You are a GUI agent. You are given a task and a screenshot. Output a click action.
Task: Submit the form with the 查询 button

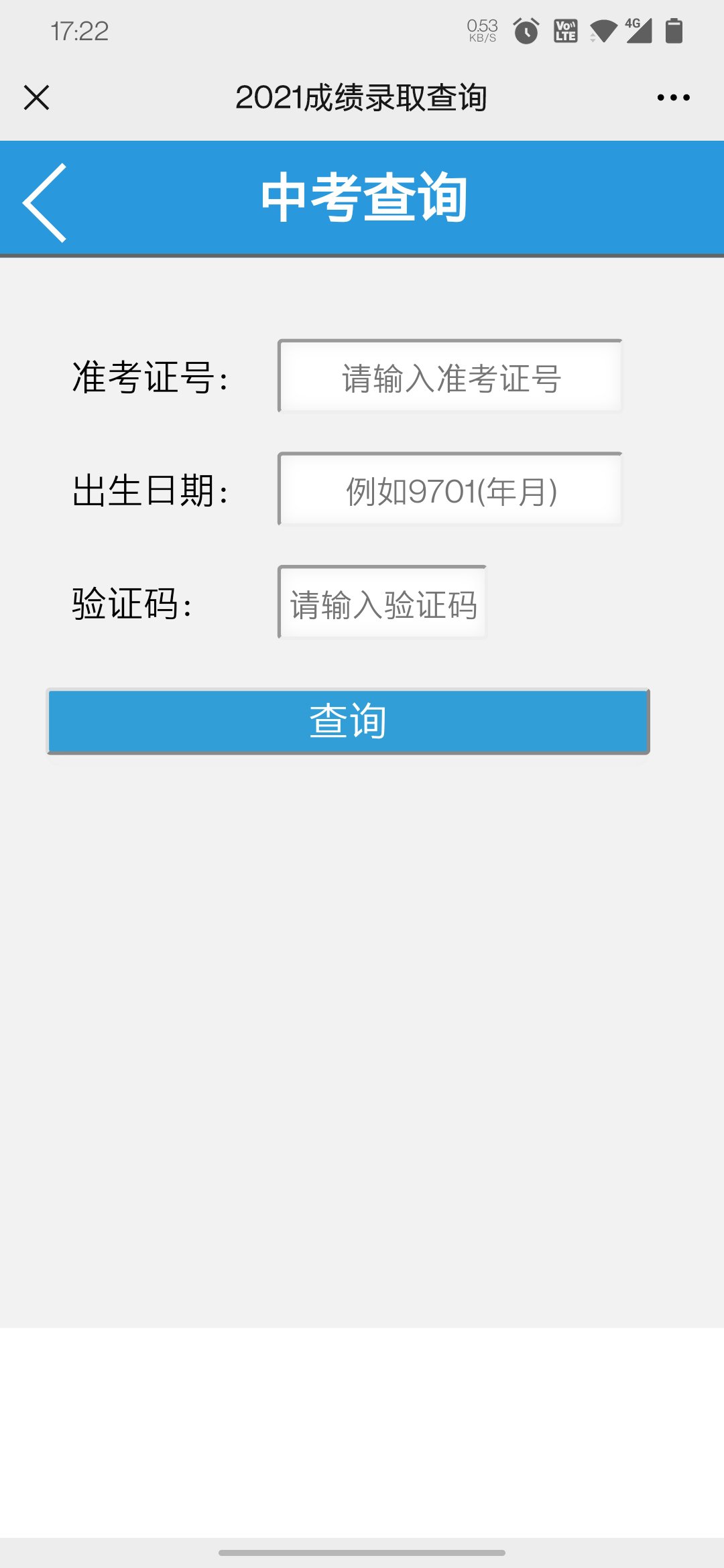click(x=348, y=722)
